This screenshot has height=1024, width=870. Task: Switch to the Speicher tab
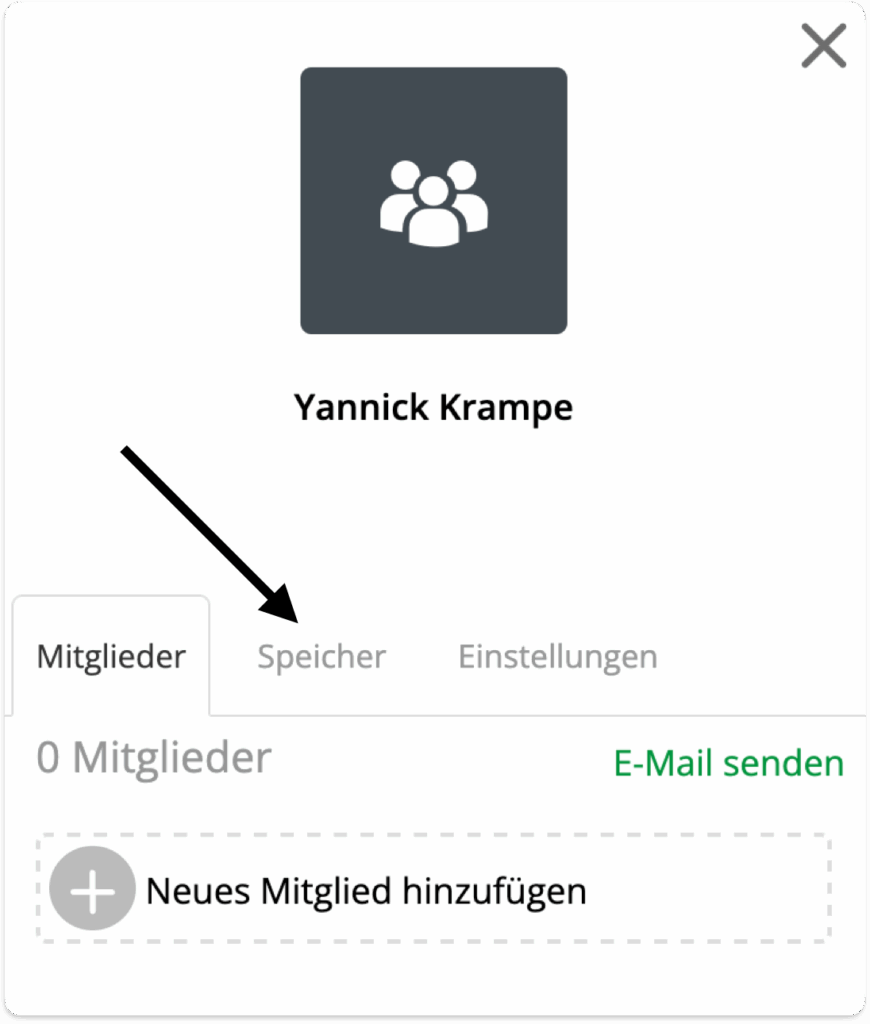[321, 657]
